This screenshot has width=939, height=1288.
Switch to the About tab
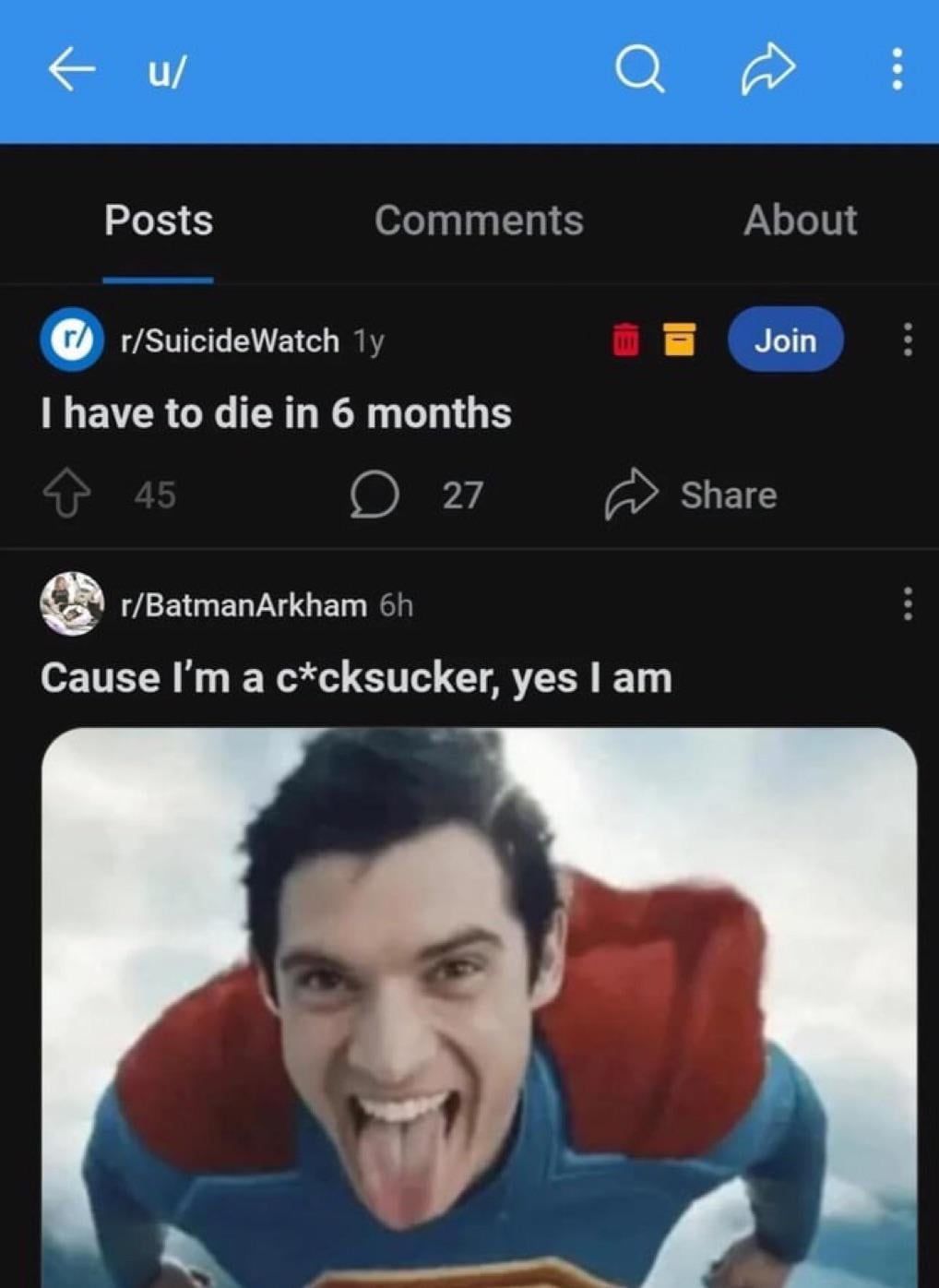coord(800,221)
